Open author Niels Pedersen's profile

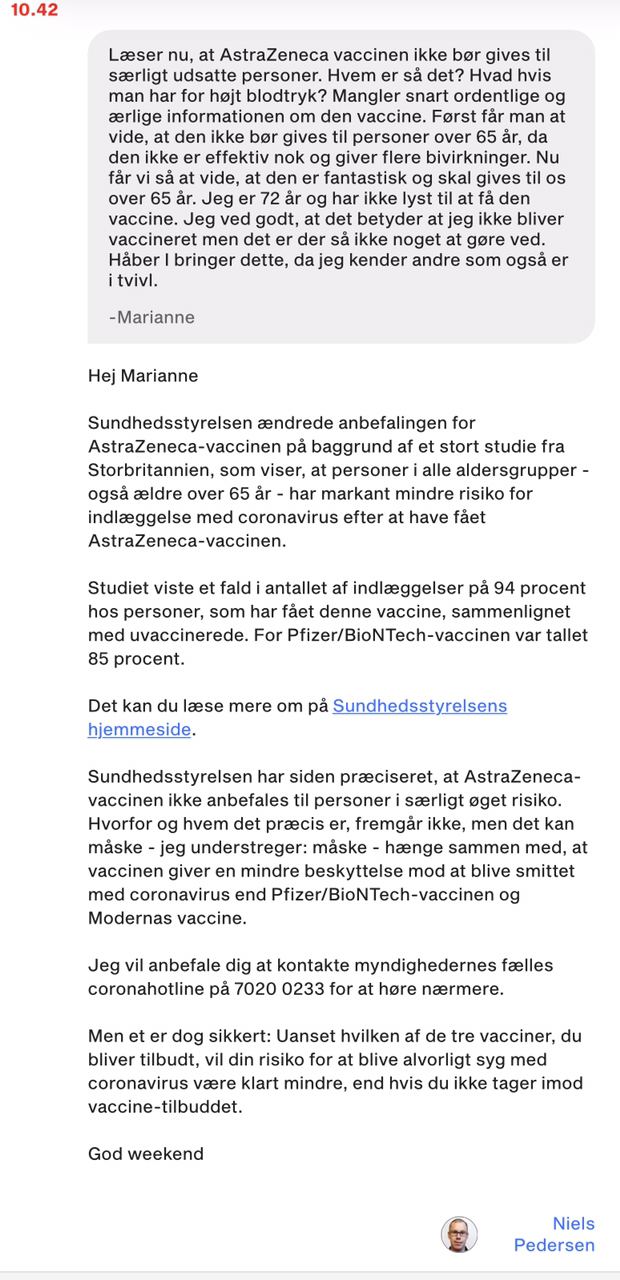point(554,1234)
